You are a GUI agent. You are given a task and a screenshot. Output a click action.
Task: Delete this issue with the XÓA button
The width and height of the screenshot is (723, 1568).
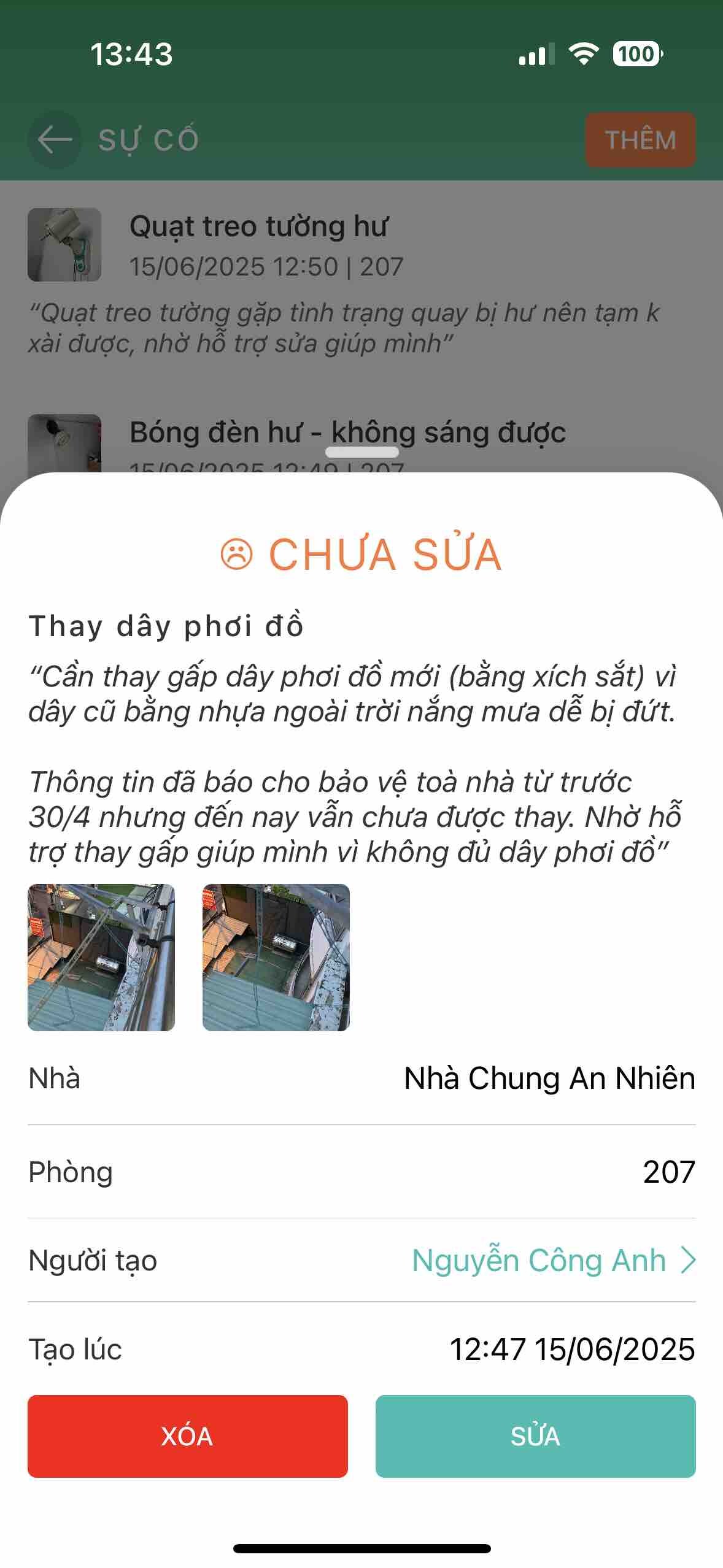[187, 1435]
